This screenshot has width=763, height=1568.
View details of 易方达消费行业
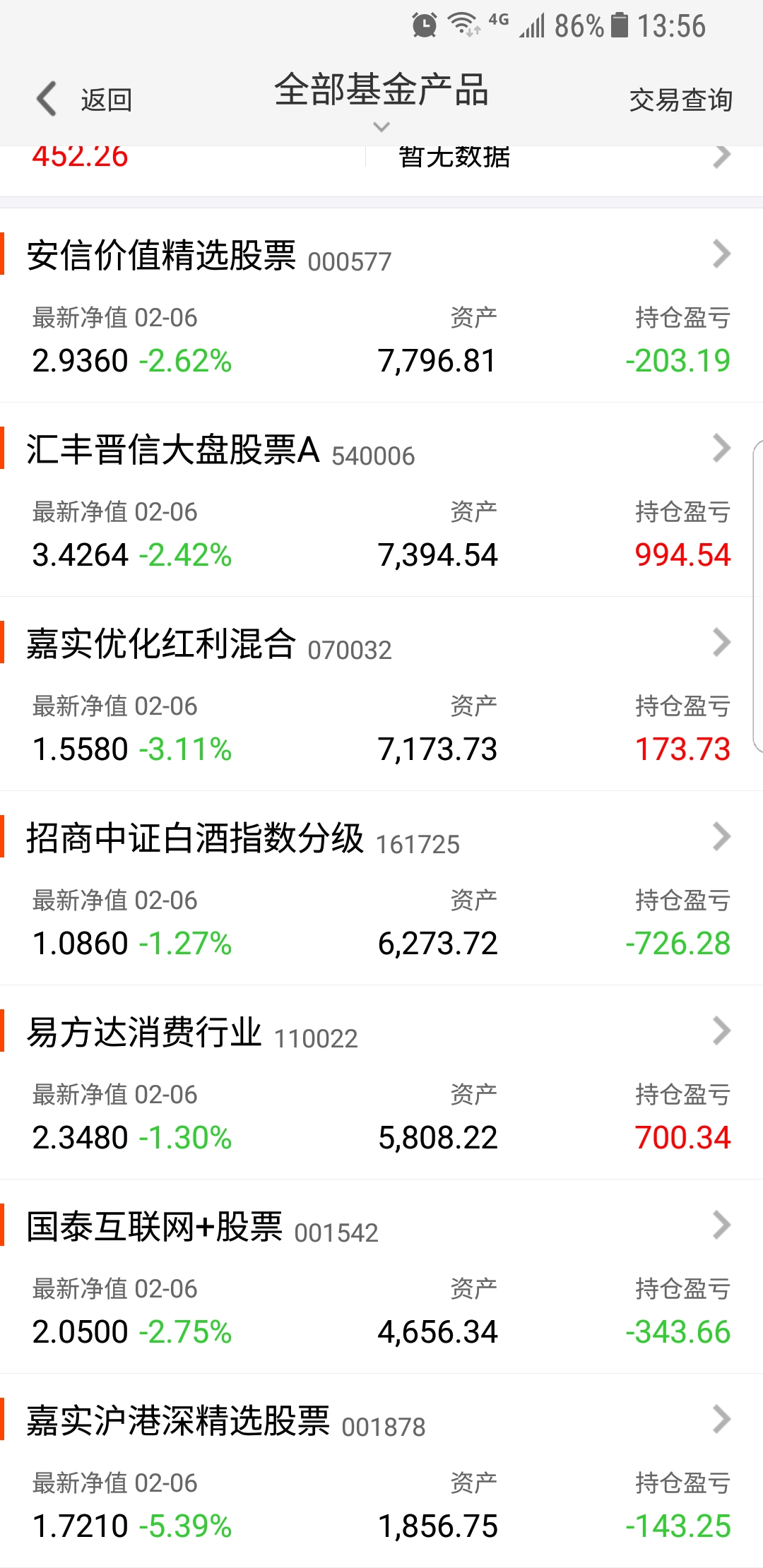point(381,1082)
